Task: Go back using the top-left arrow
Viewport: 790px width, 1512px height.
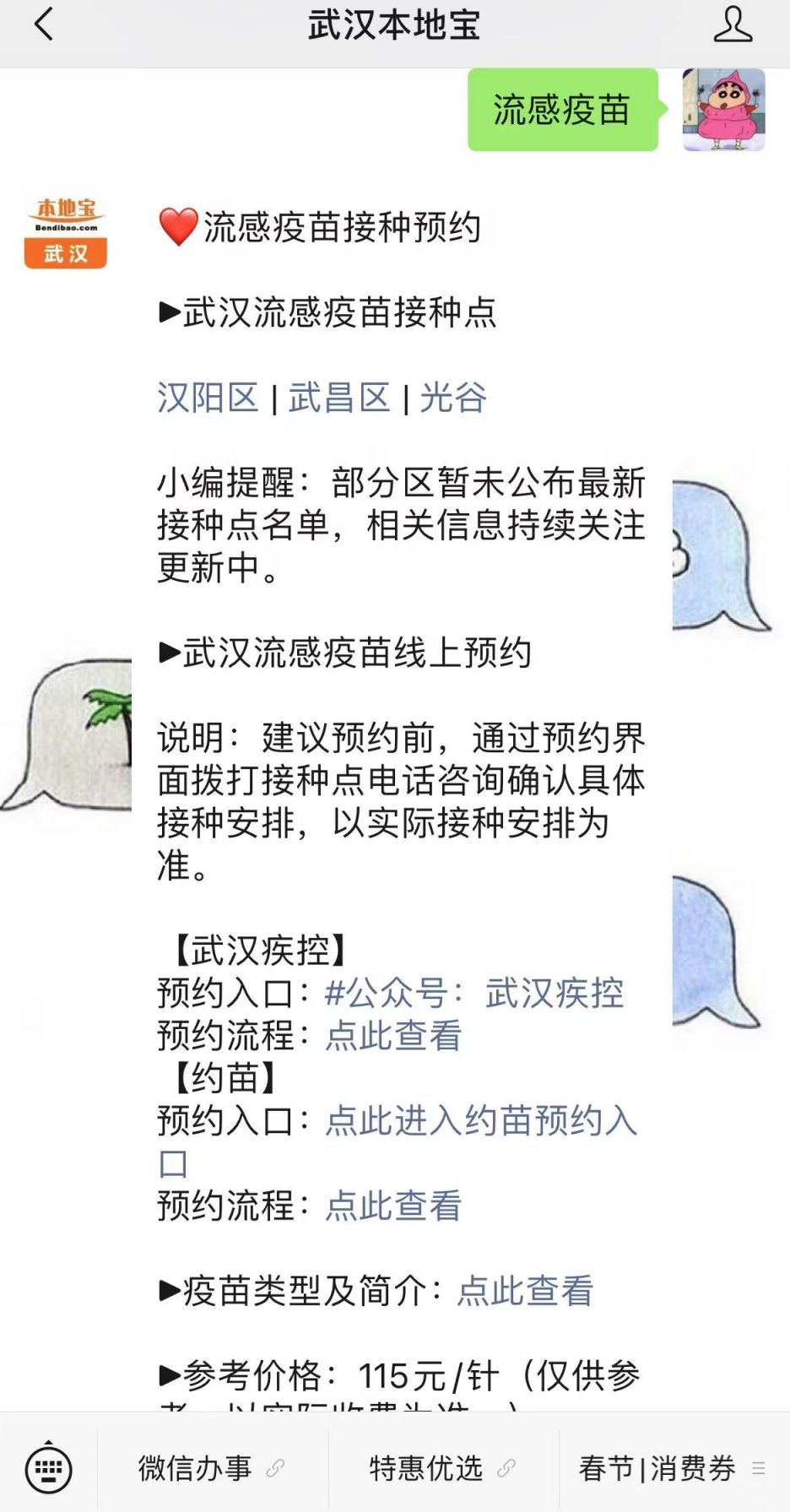Action: pyautogui.click(x=44, y=24)
